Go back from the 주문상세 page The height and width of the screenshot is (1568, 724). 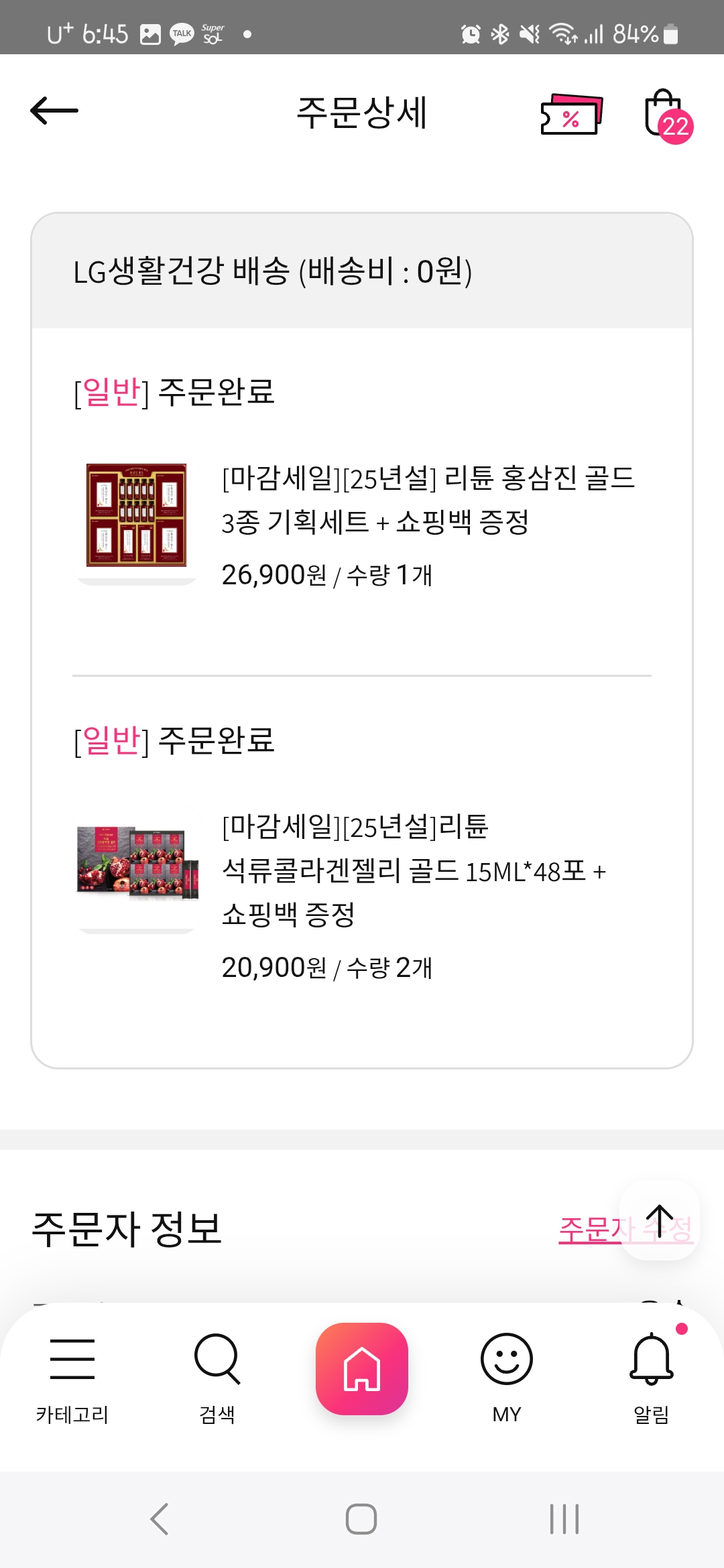[54, 111]
